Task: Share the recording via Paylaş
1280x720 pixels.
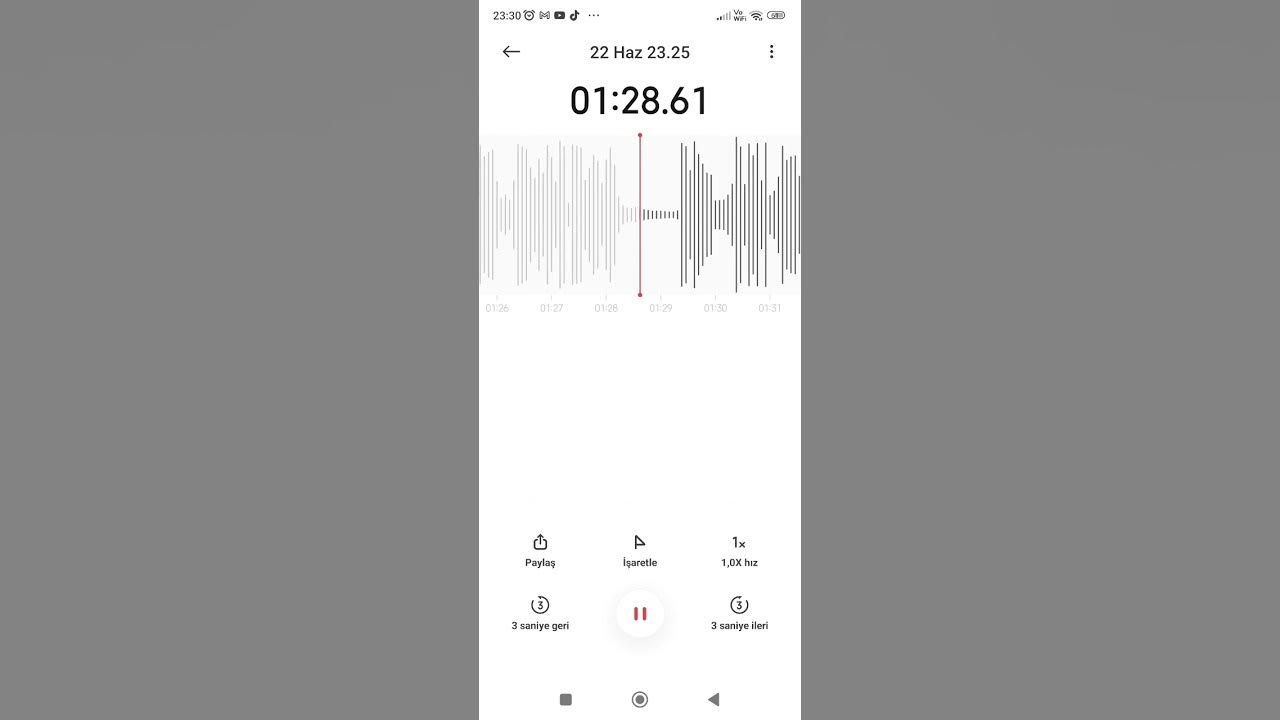Action: (x=540, y=549)
